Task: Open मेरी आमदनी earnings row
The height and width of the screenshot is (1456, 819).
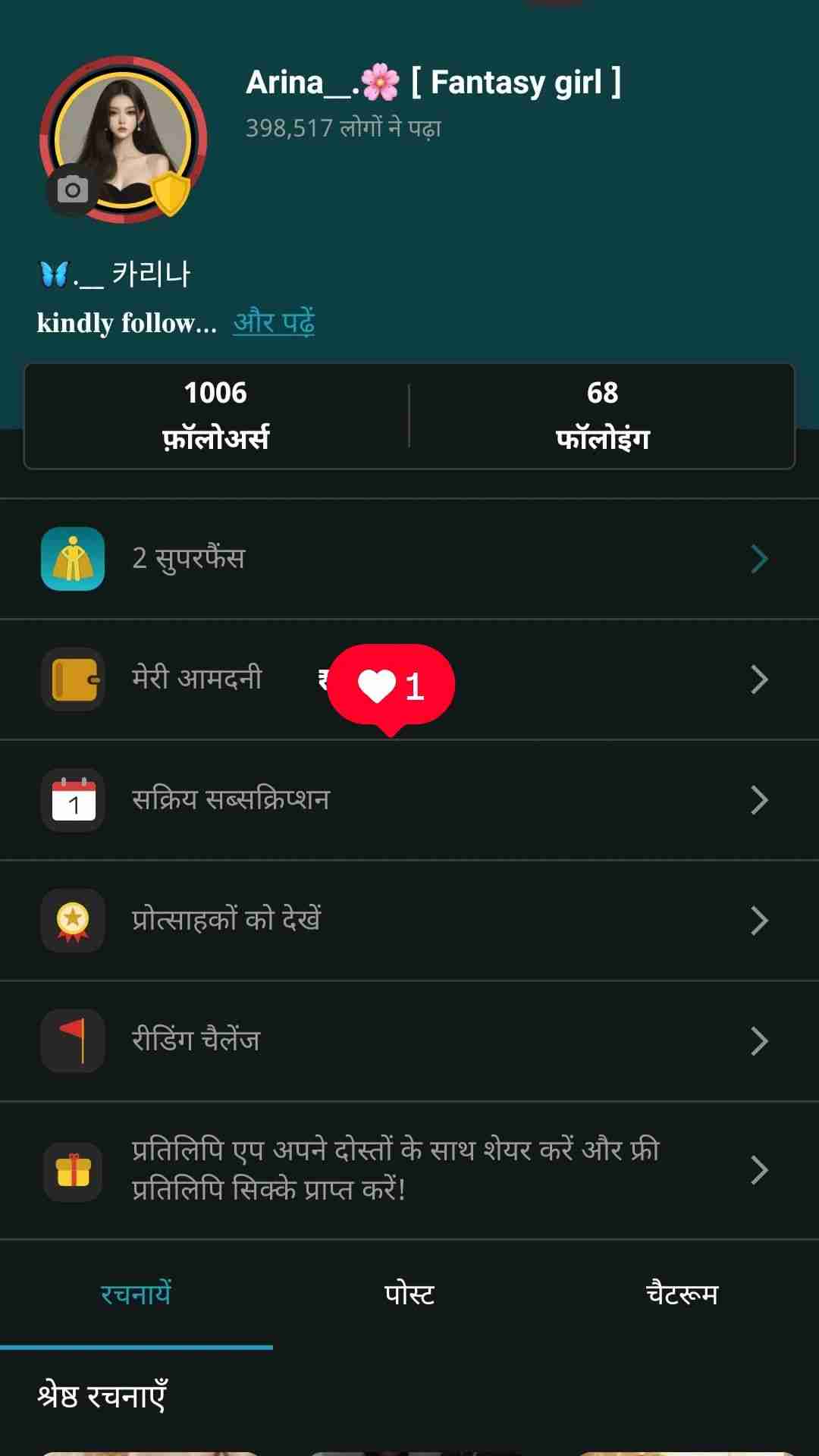Action: pyautogui.click(x=197, y=679)
